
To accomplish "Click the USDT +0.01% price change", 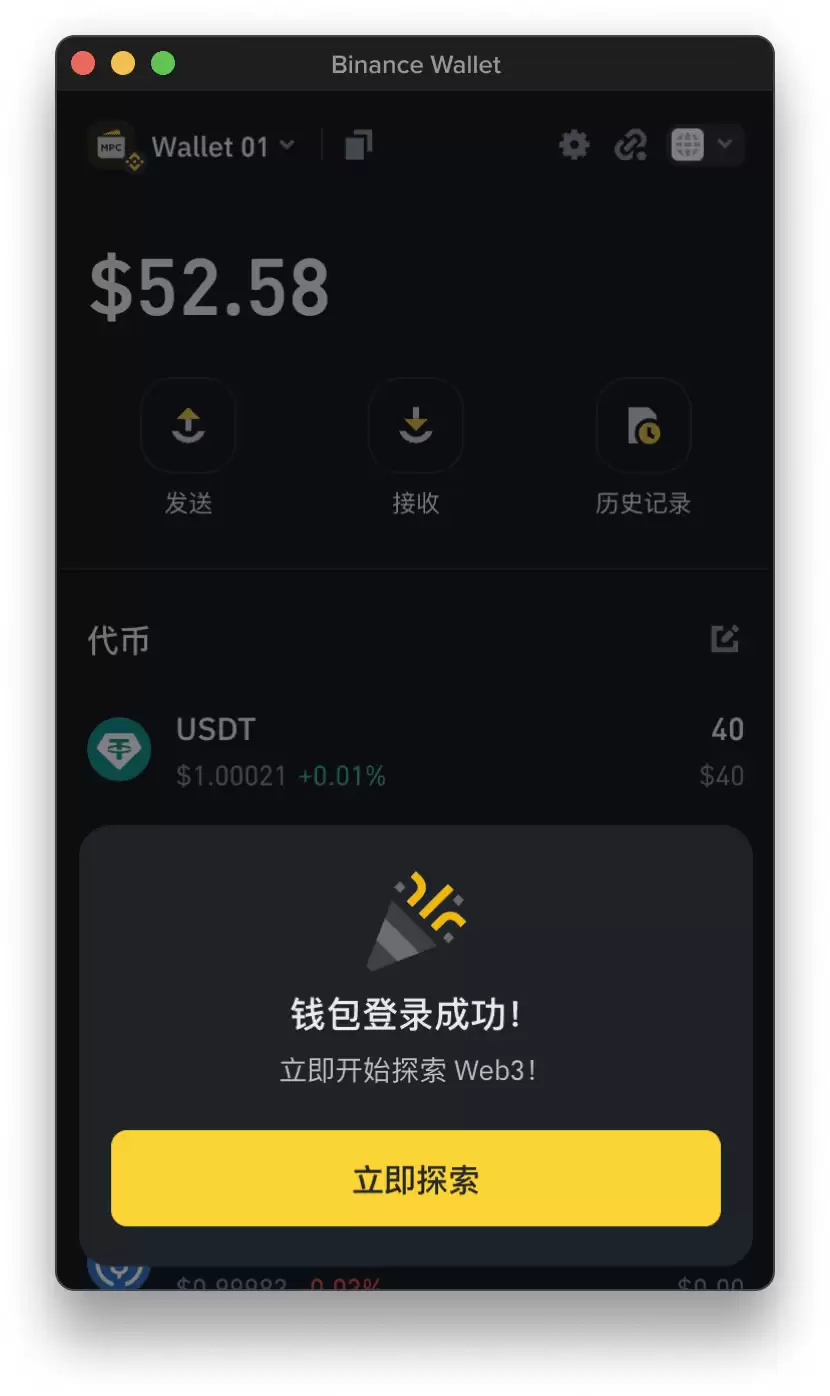I will click(x=342, y=776).
